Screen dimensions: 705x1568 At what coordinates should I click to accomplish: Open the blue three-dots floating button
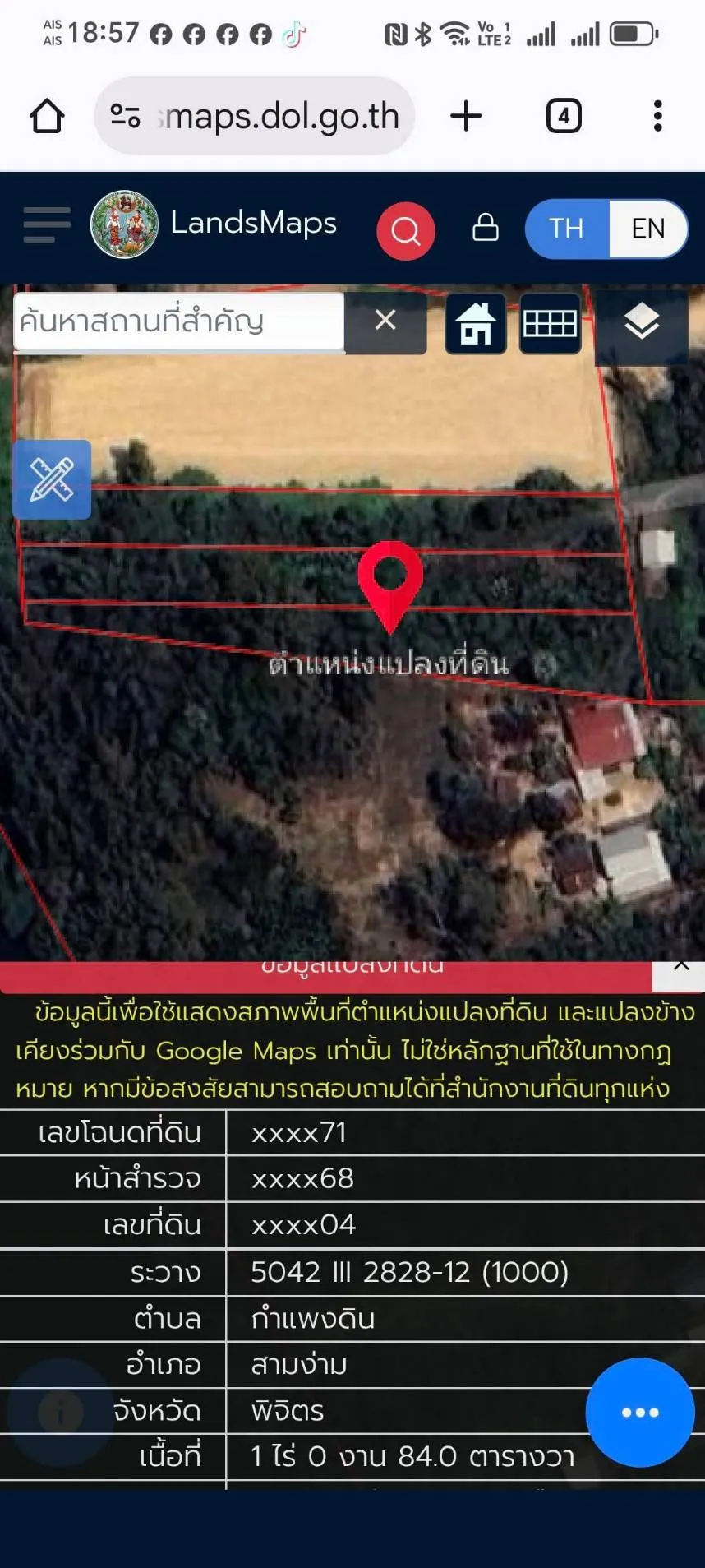pos(639,1412)
